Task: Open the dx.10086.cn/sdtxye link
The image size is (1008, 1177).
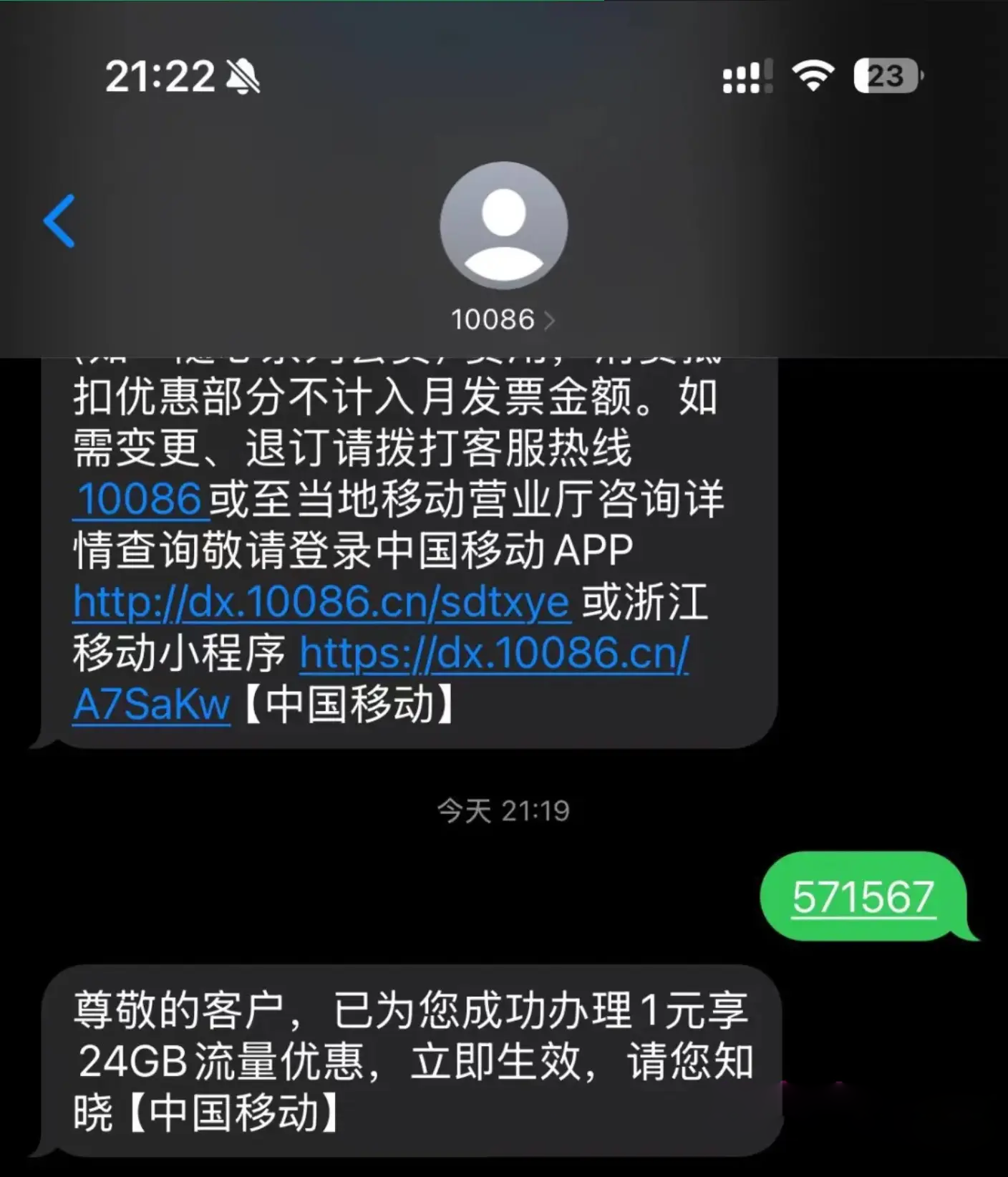Action: pos(321,602)
